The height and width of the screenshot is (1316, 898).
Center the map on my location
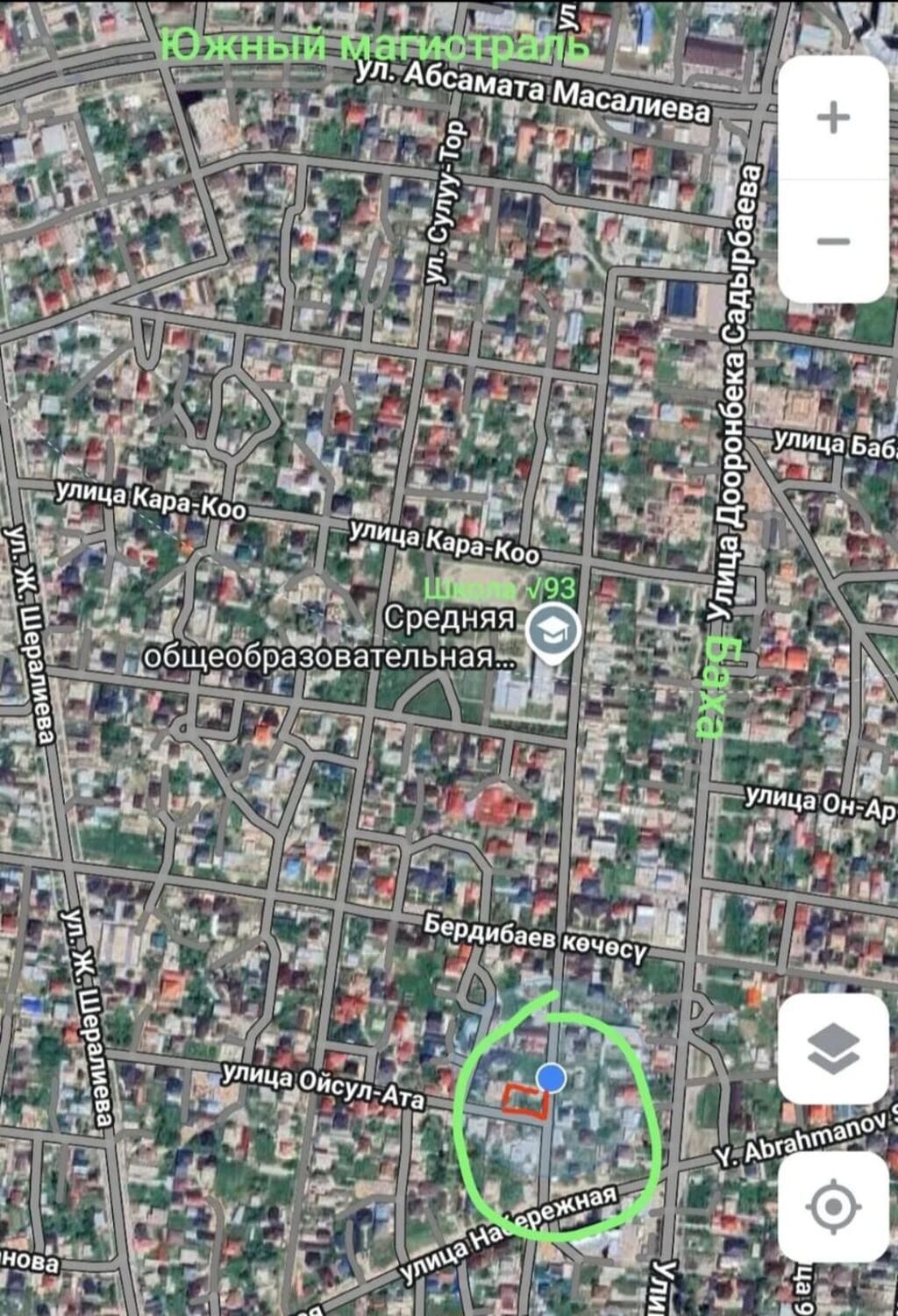(833, 1206)
